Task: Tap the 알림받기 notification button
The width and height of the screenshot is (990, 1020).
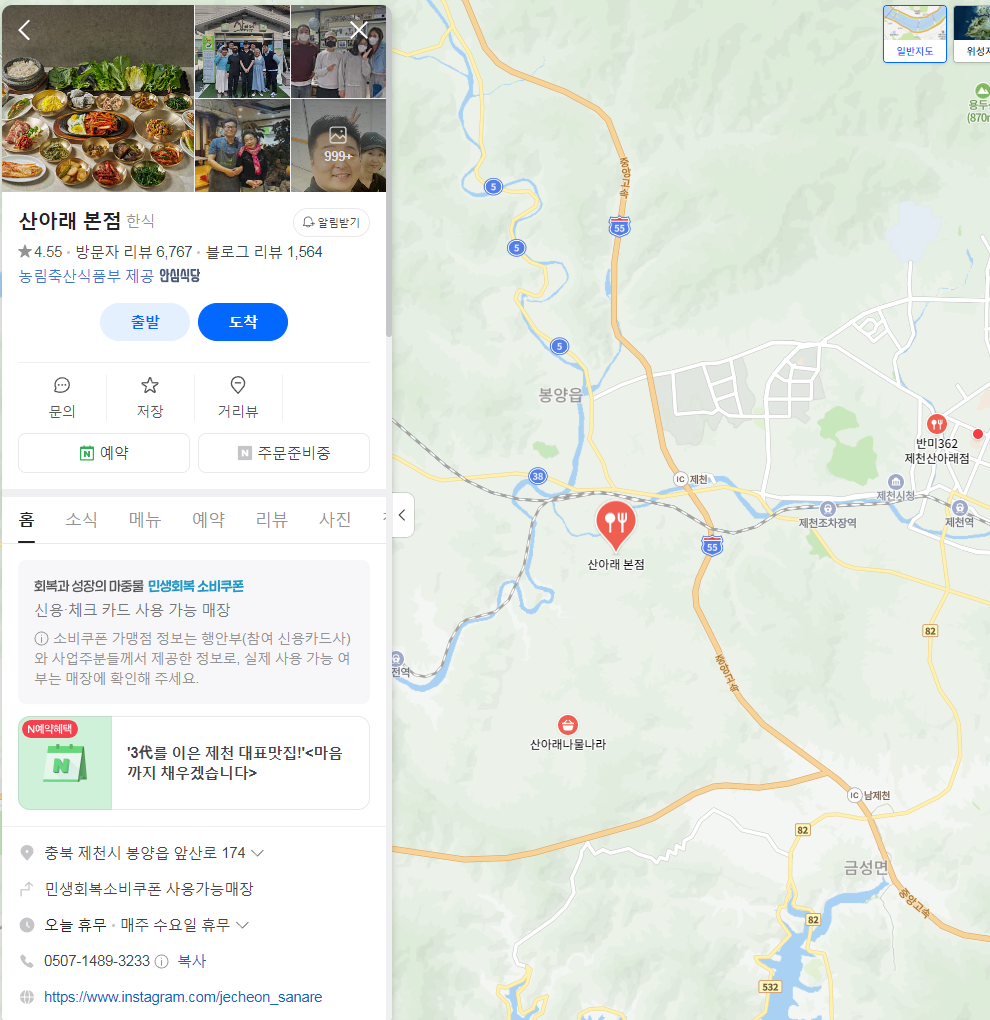Action: 331,222
